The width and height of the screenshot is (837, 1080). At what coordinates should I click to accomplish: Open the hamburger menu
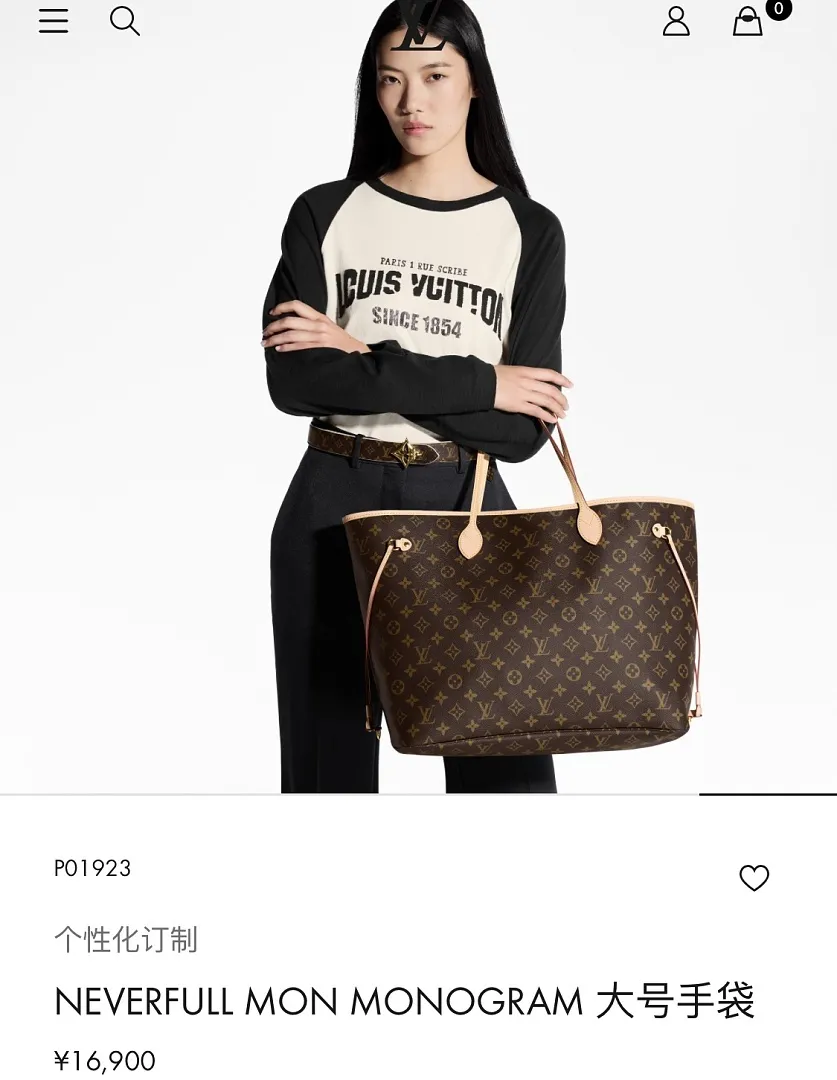click(53, 21)
